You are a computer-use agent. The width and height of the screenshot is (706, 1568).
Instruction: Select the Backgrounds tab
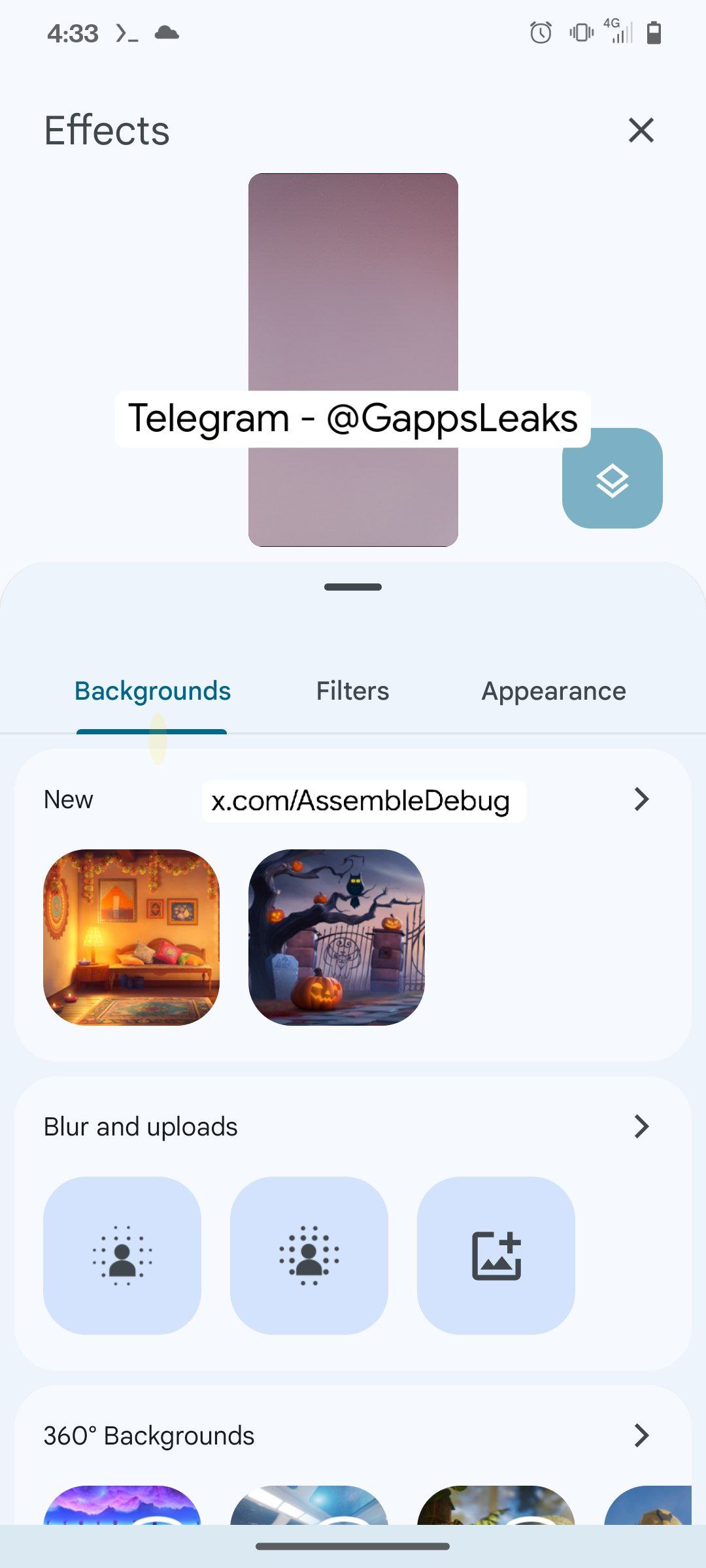(152, 691)
